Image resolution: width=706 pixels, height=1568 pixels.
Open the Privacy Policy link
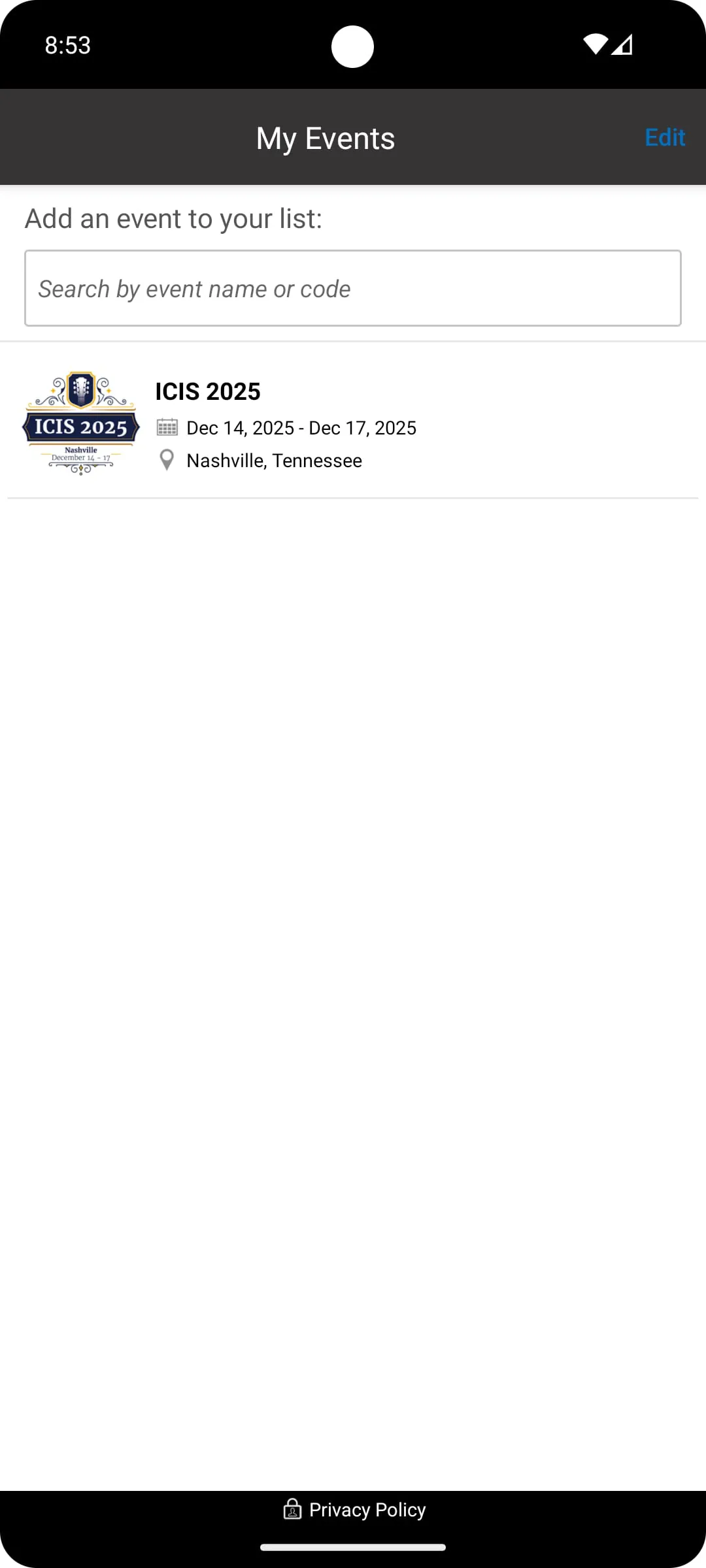[354, 1509]
